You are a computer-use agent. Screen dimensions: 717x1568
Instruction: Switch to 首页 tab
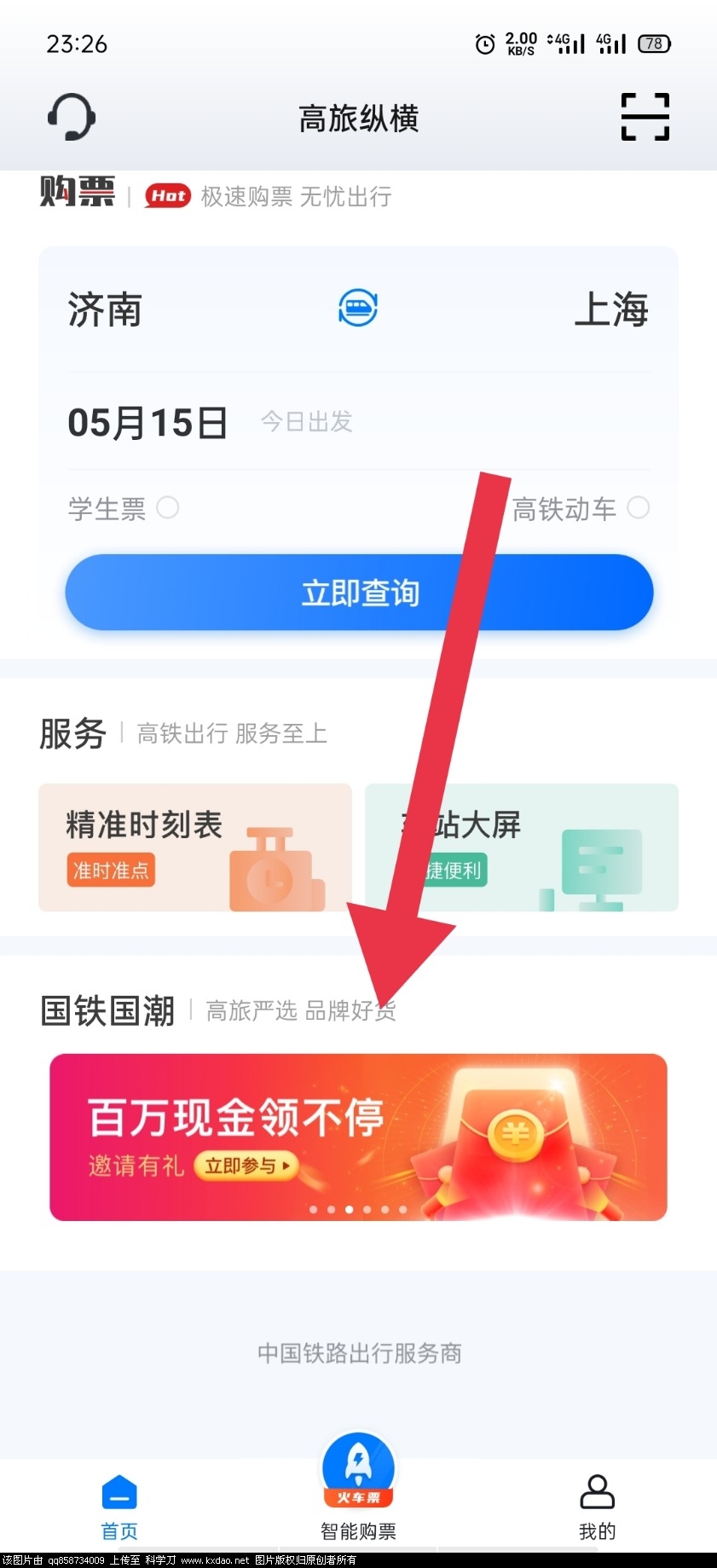pyautogui.click(x=119, y=1507)
